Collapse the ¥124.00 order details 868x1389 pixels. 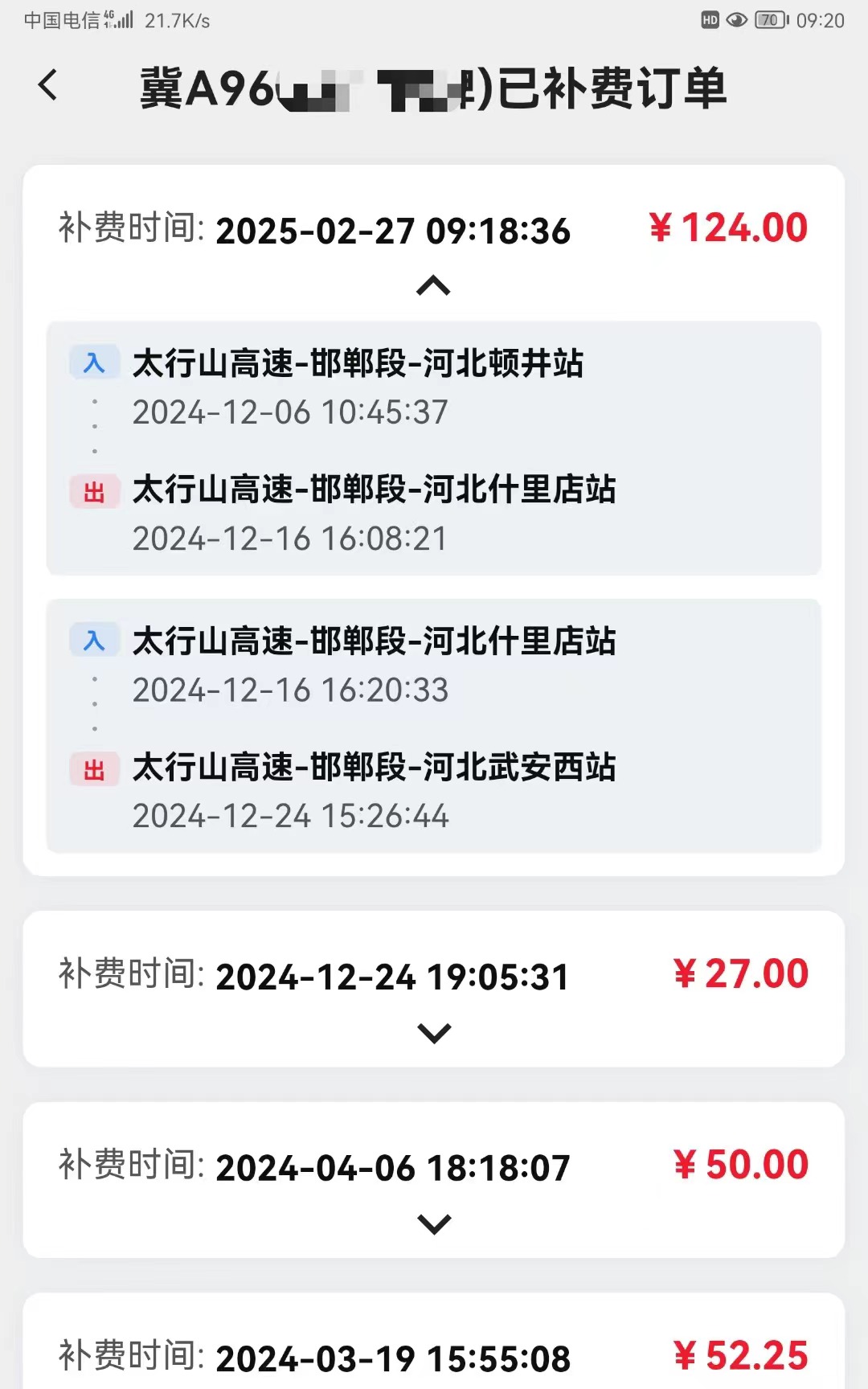coord(433,286)
